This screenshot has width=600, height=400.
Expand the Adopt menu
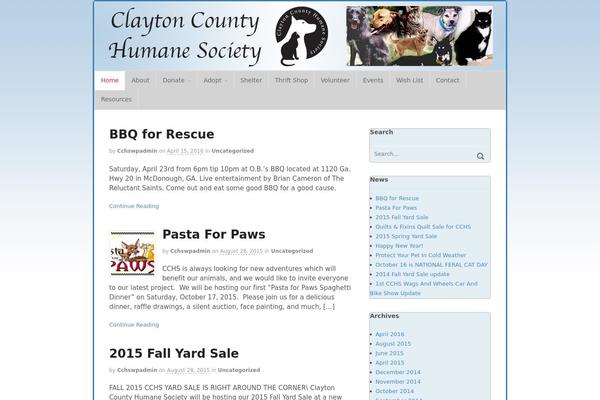point(214,80)
